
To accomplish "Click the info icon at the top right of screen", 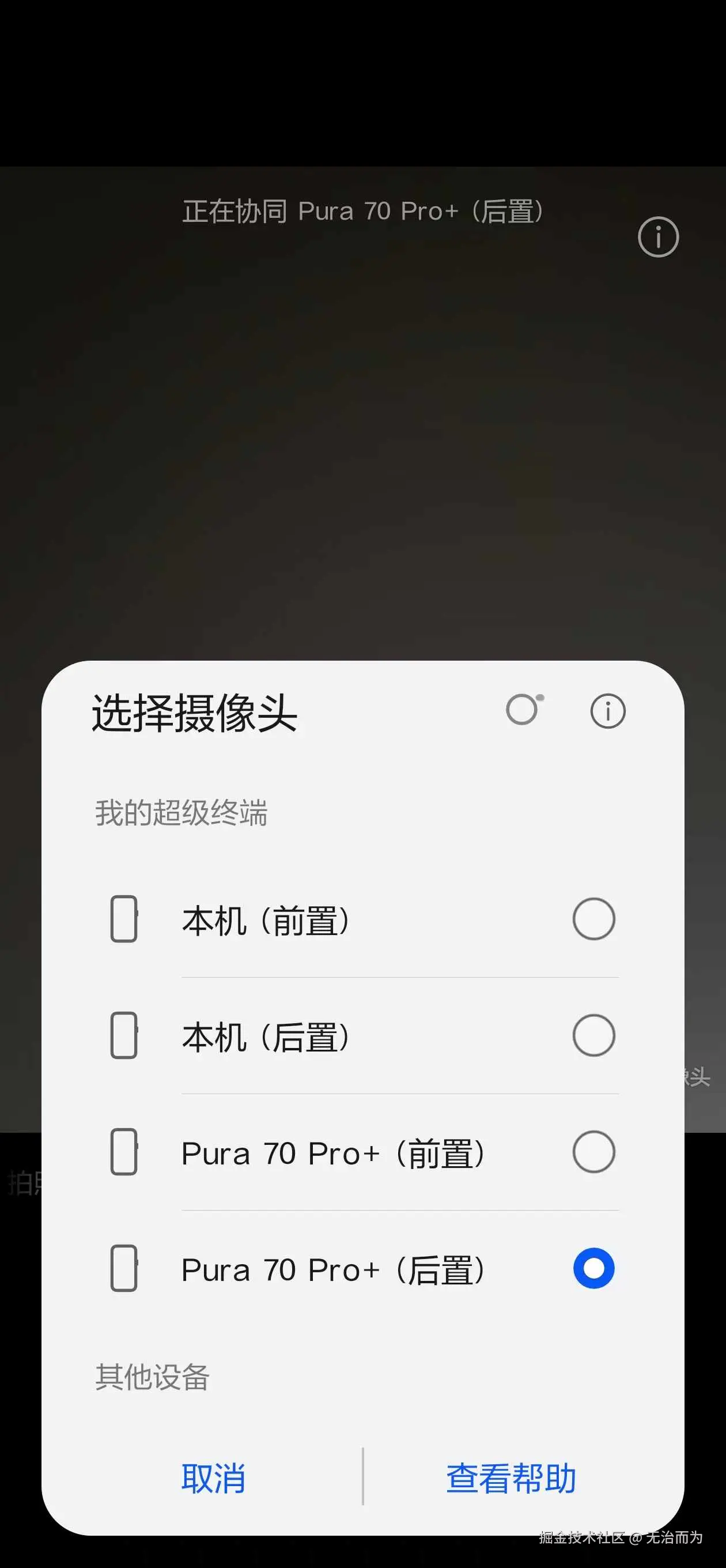I will (658, 237).
